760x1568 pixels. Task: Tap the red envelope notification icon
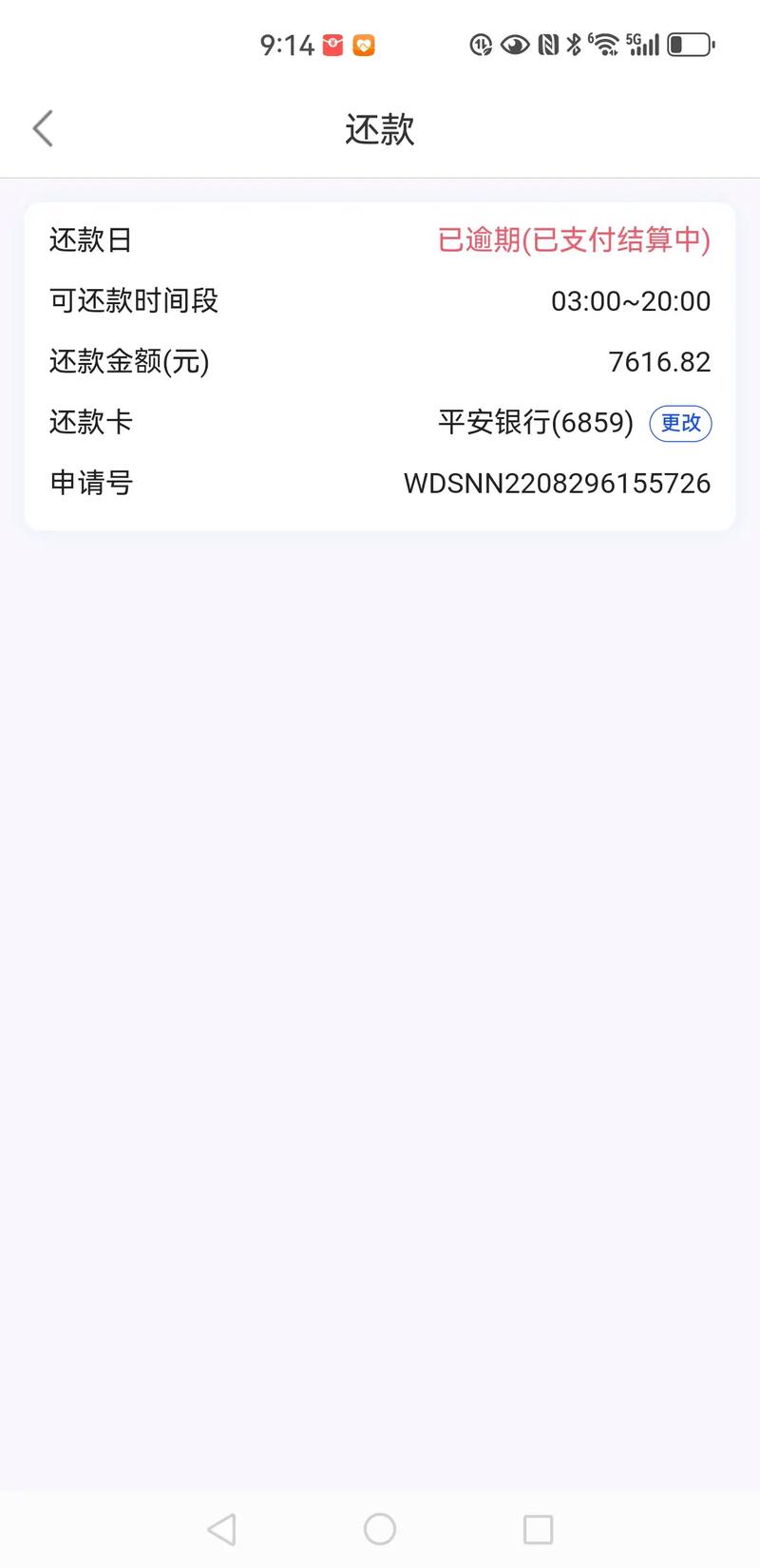click(332, 45)
